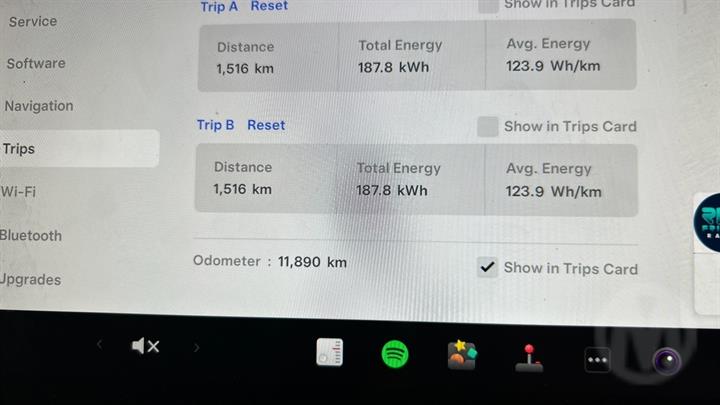720x405 pixels.
Task: Open the Arcade joystick app
Action: coord(529,357)
